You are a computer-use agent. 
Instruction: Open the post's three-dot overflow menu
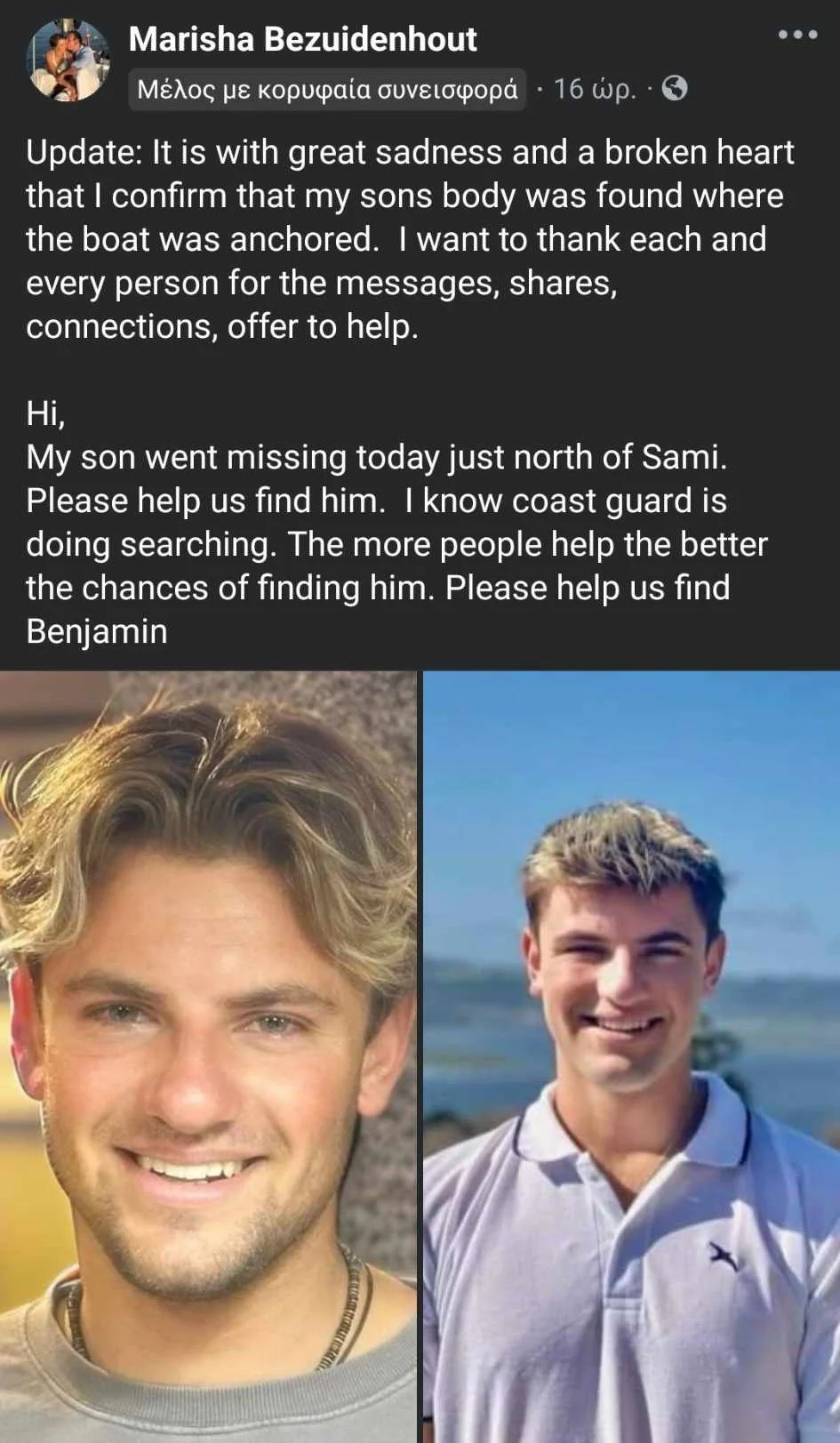pos(797,36)
